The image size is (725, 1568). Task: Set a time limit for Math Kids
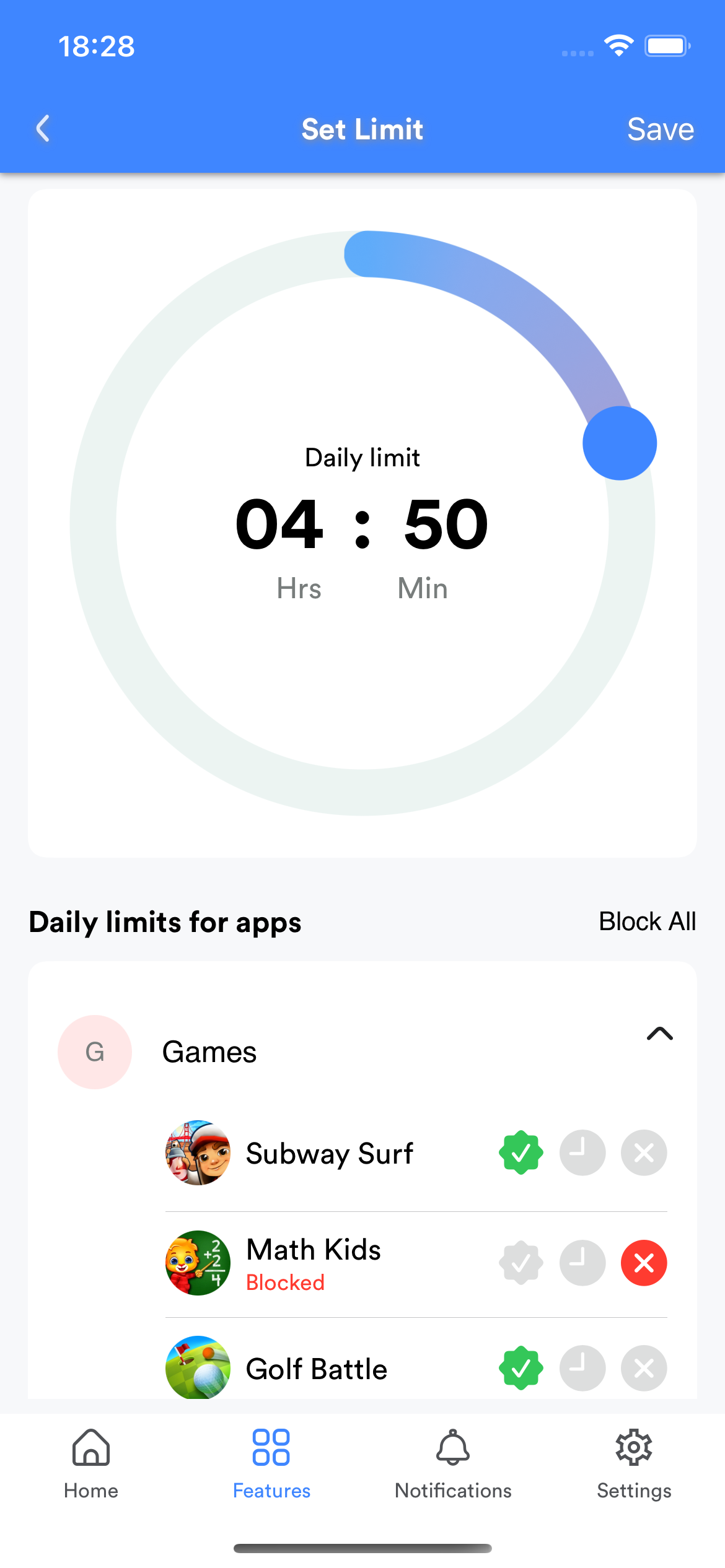(582, 1263)
